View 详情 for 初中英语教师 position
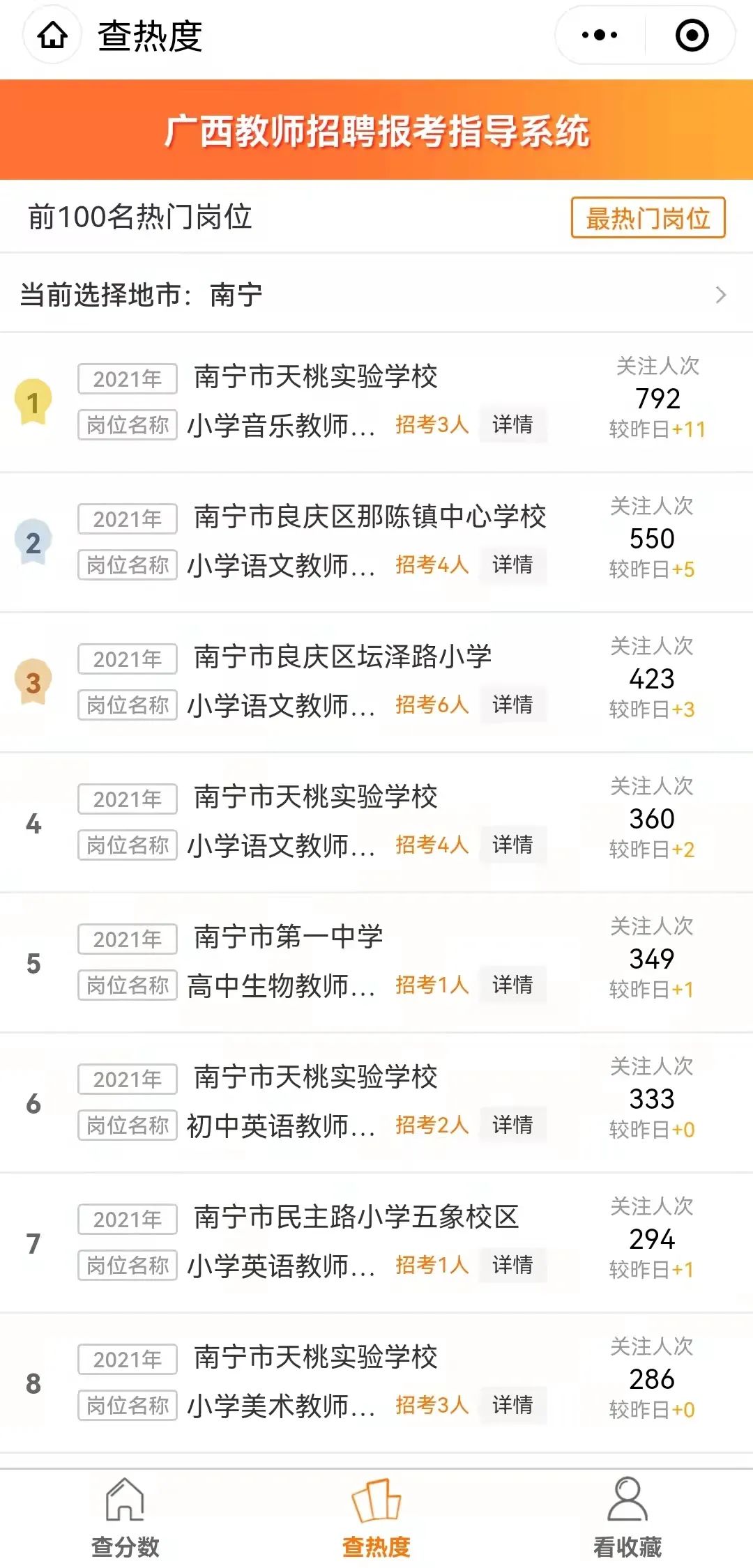The height and width of the screenshot is (1568, 753). (512, 1125)
